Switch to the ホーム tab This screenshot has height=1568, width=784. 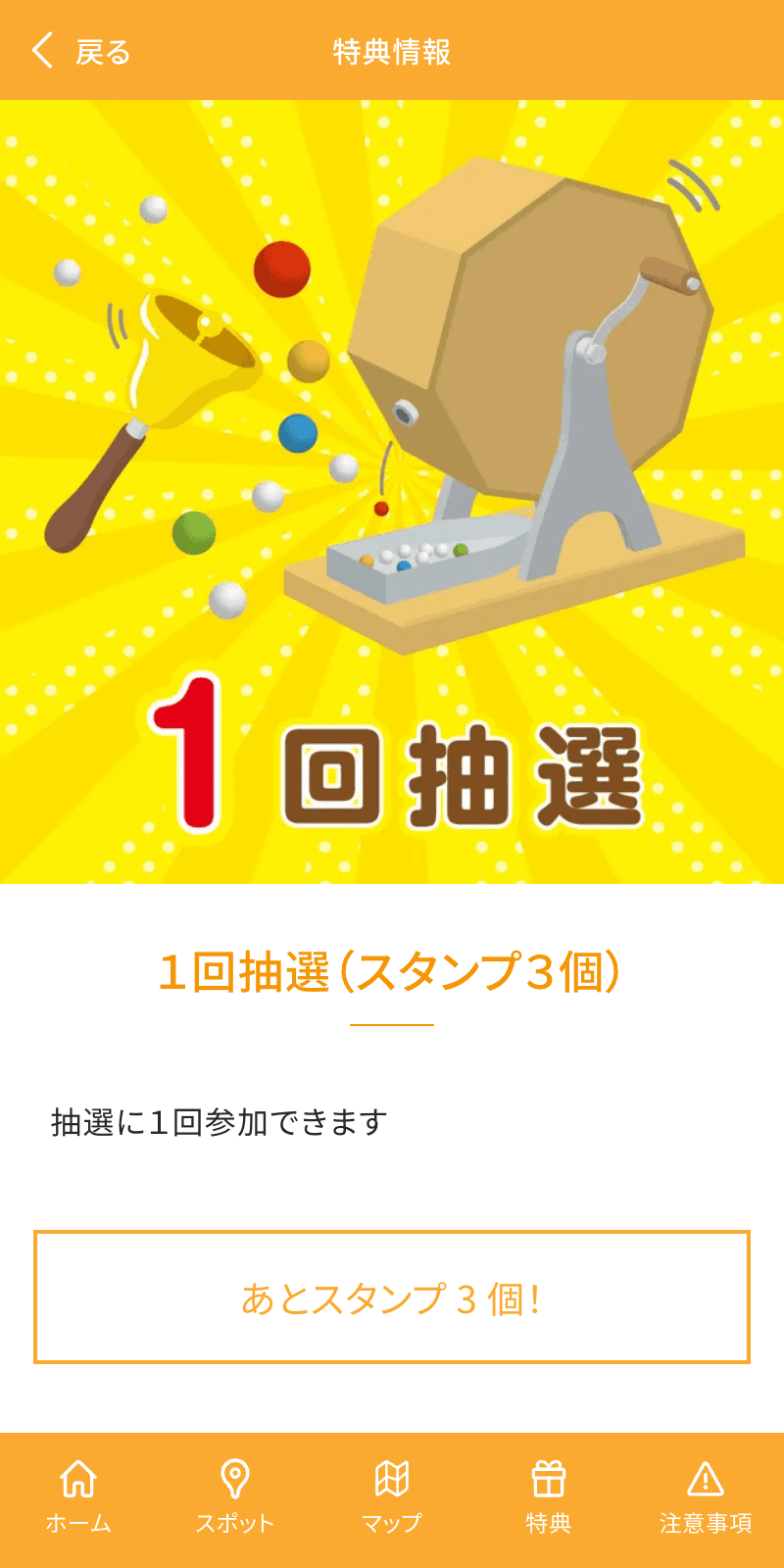[78, 1494]
